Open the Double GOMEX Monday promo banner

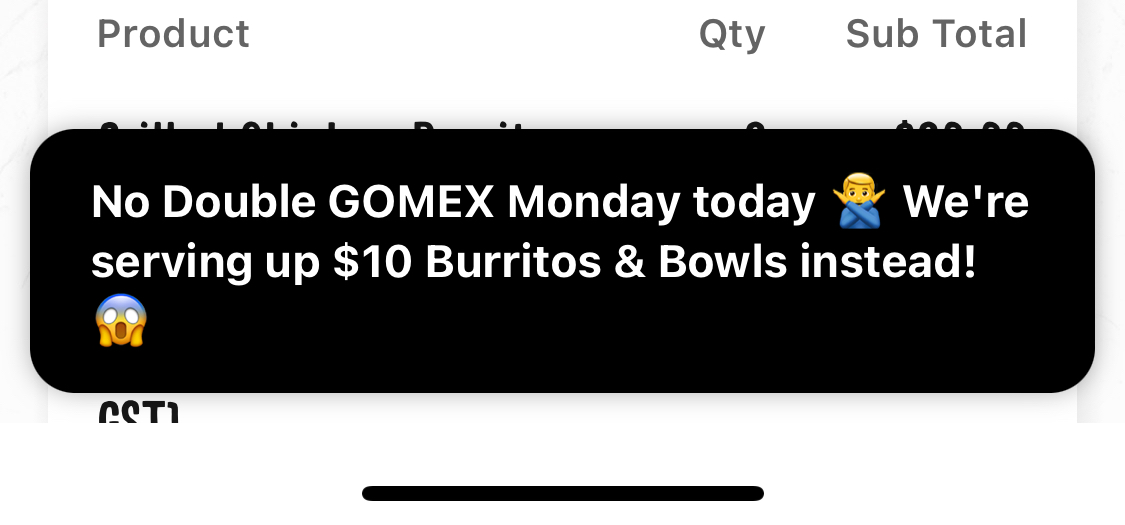pyautogui.click(x=562, y=261)
